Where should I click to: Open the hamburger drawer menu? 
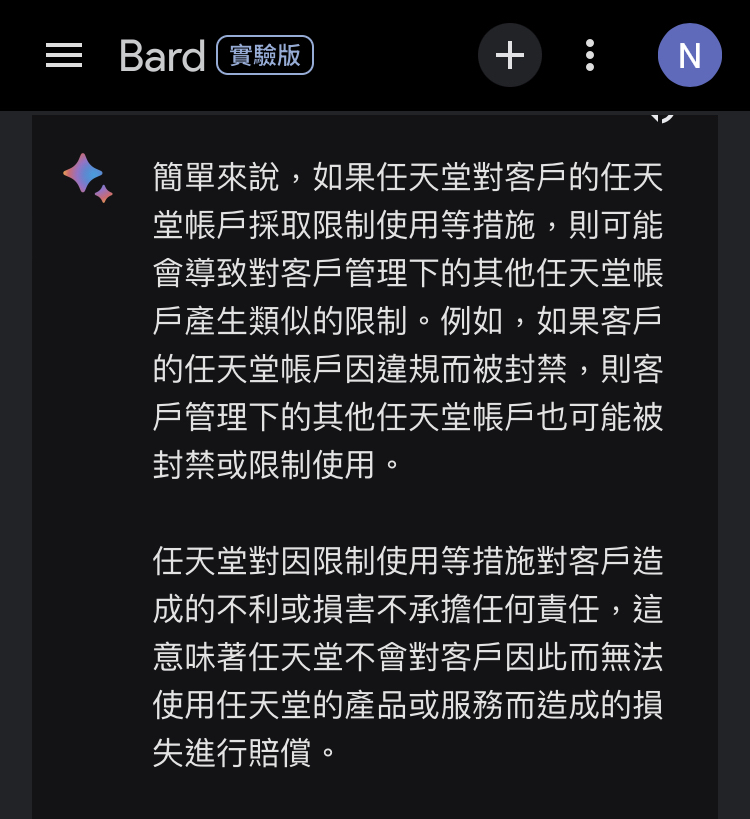click(x=64, y=55)
